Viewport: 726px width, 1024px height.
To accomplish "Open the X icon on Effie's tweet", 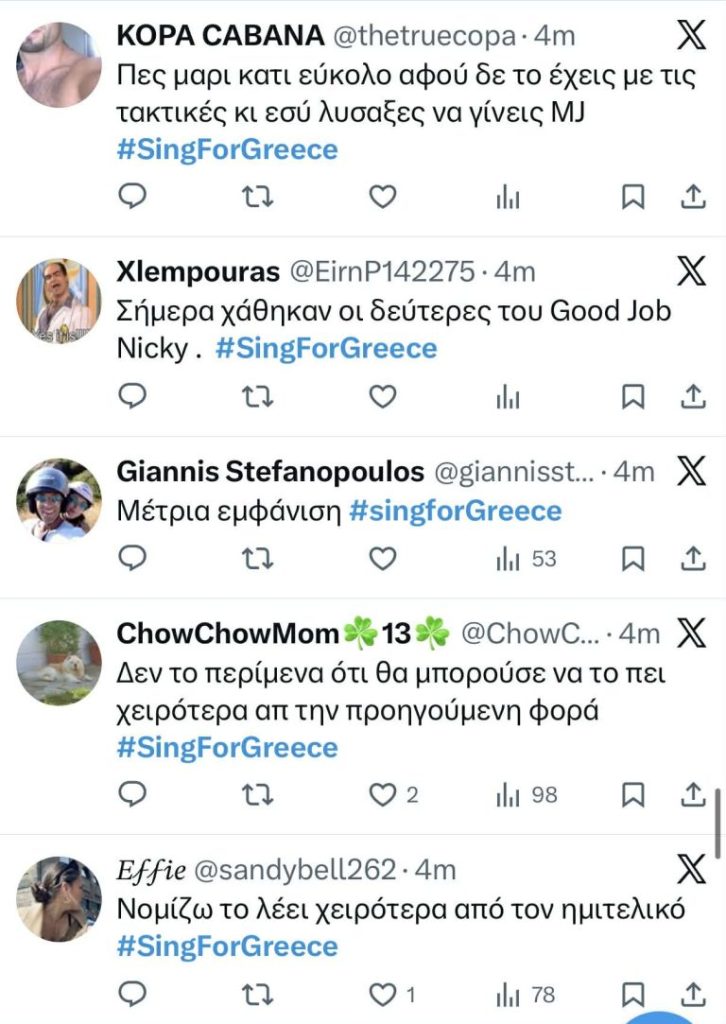I will click(x=691, y=870).
